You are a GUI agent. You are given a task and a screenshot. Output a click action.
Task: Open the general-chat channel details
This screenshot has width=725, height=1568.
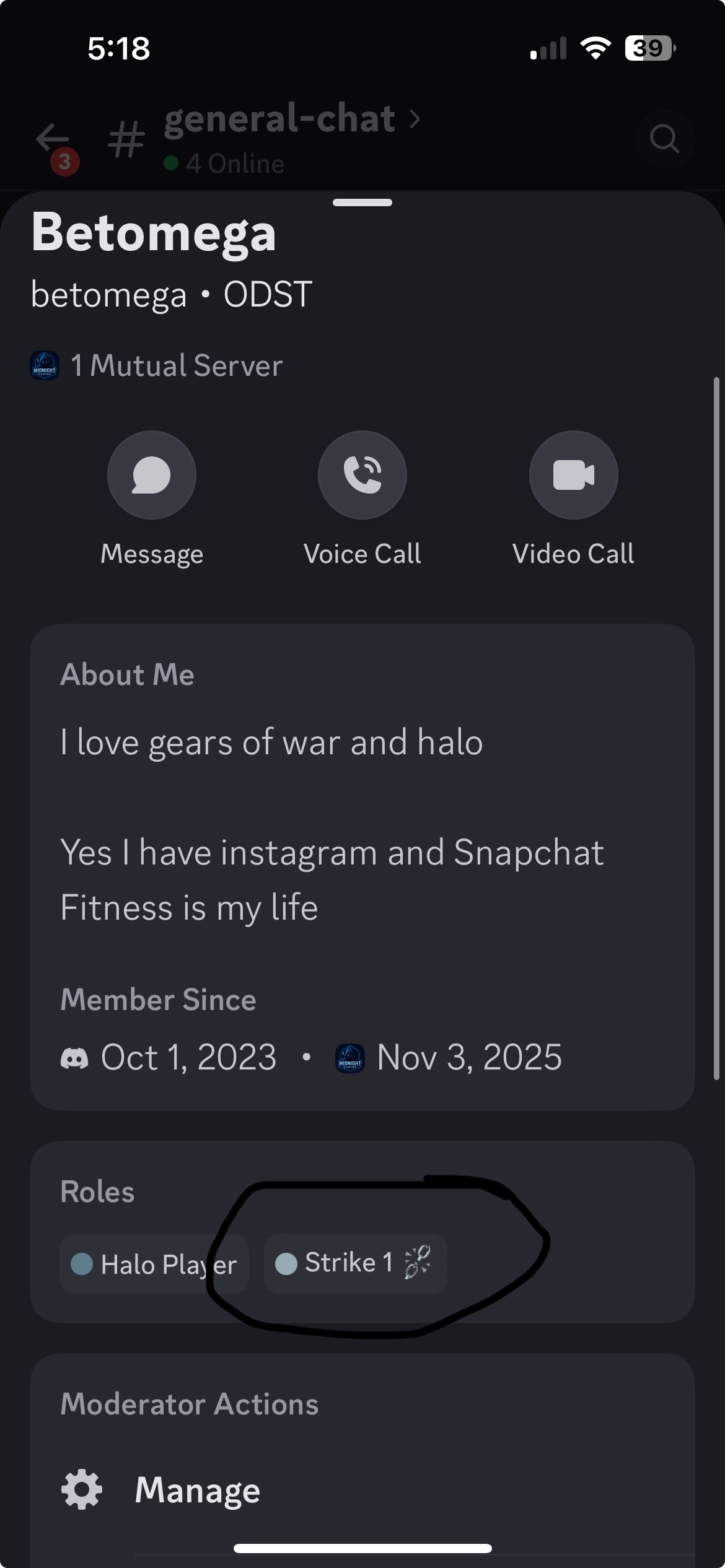[x=291, y=119]
